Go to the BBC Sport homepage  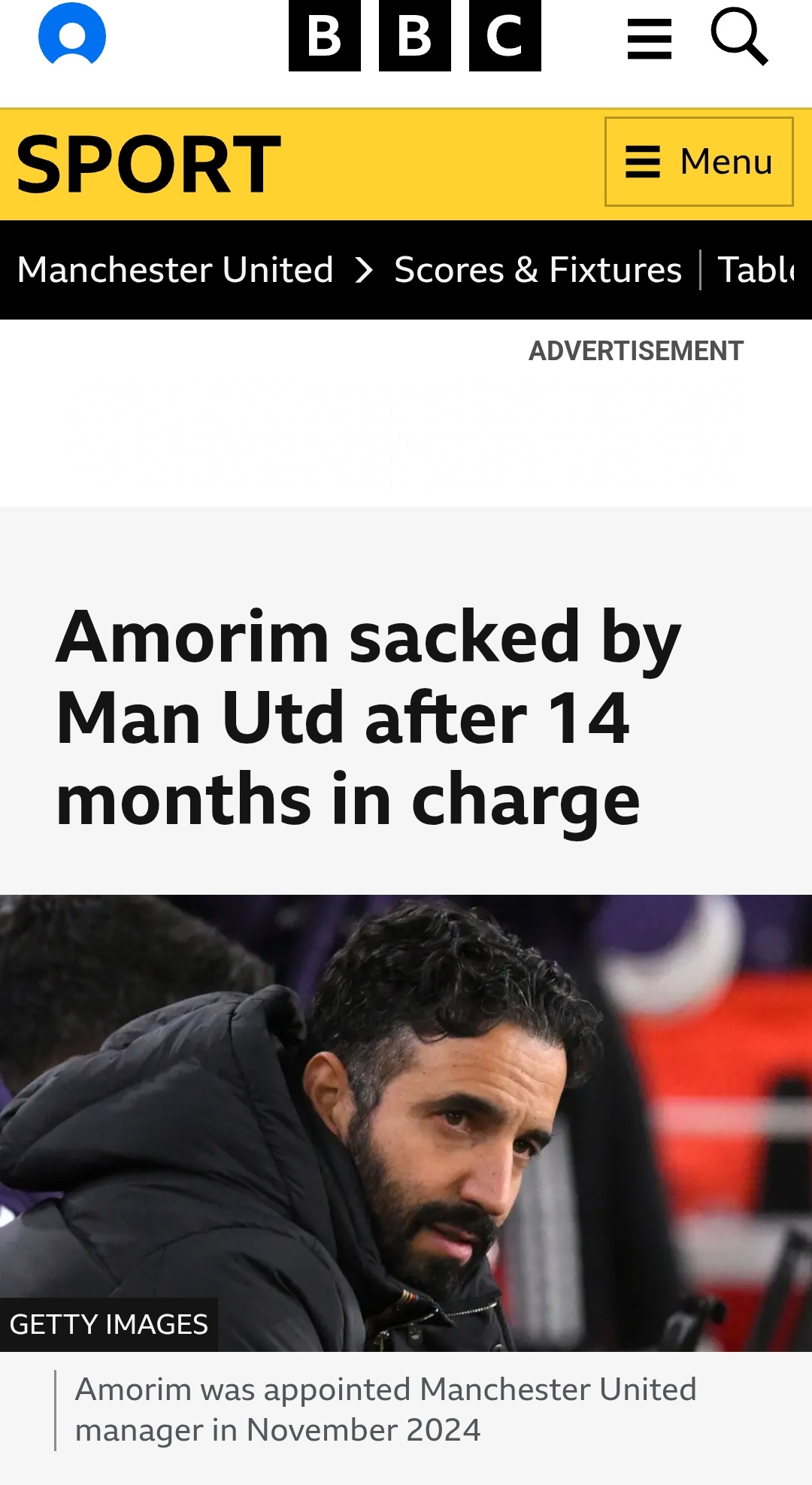[x=148, y=165]
